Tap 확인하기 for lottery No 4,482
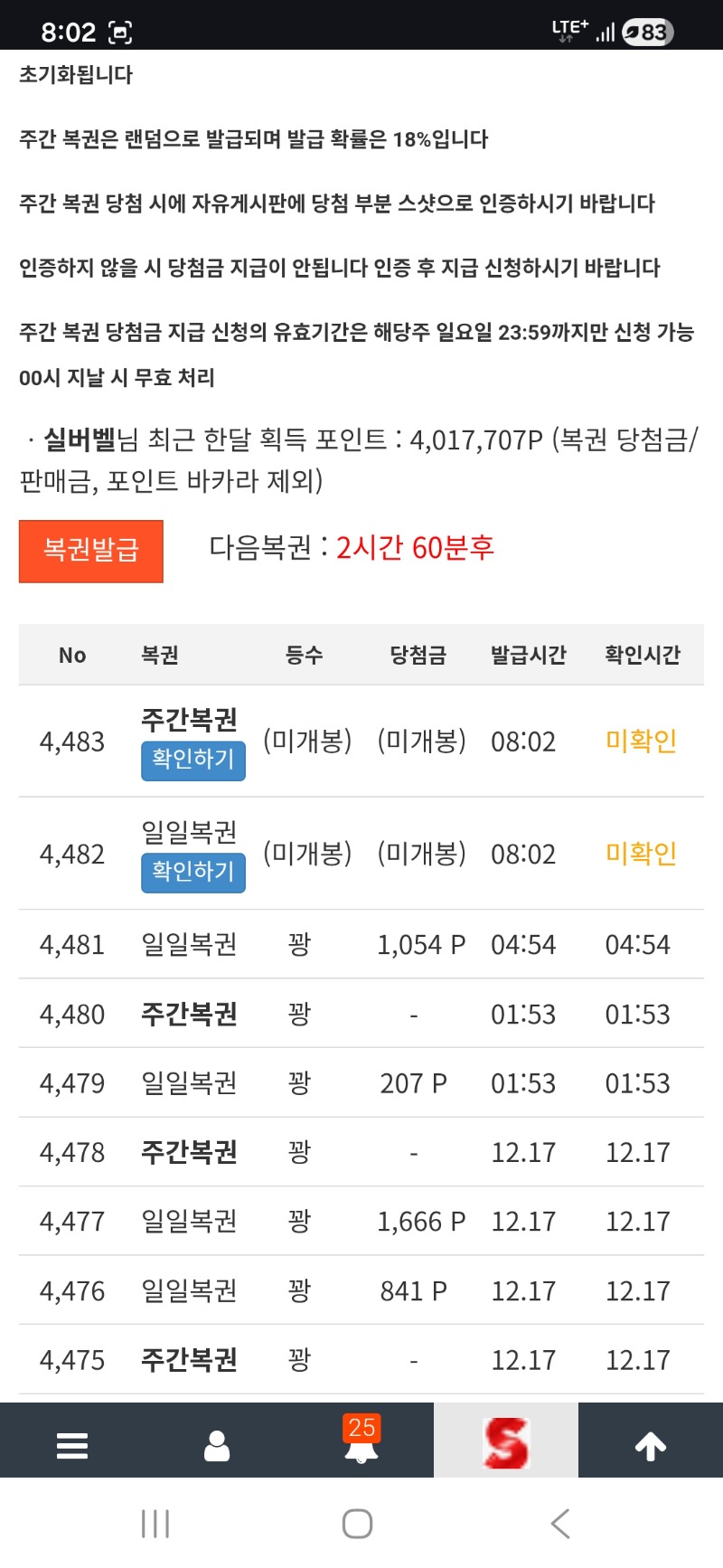Screen dimensions: 723x1568 [192, 873]
